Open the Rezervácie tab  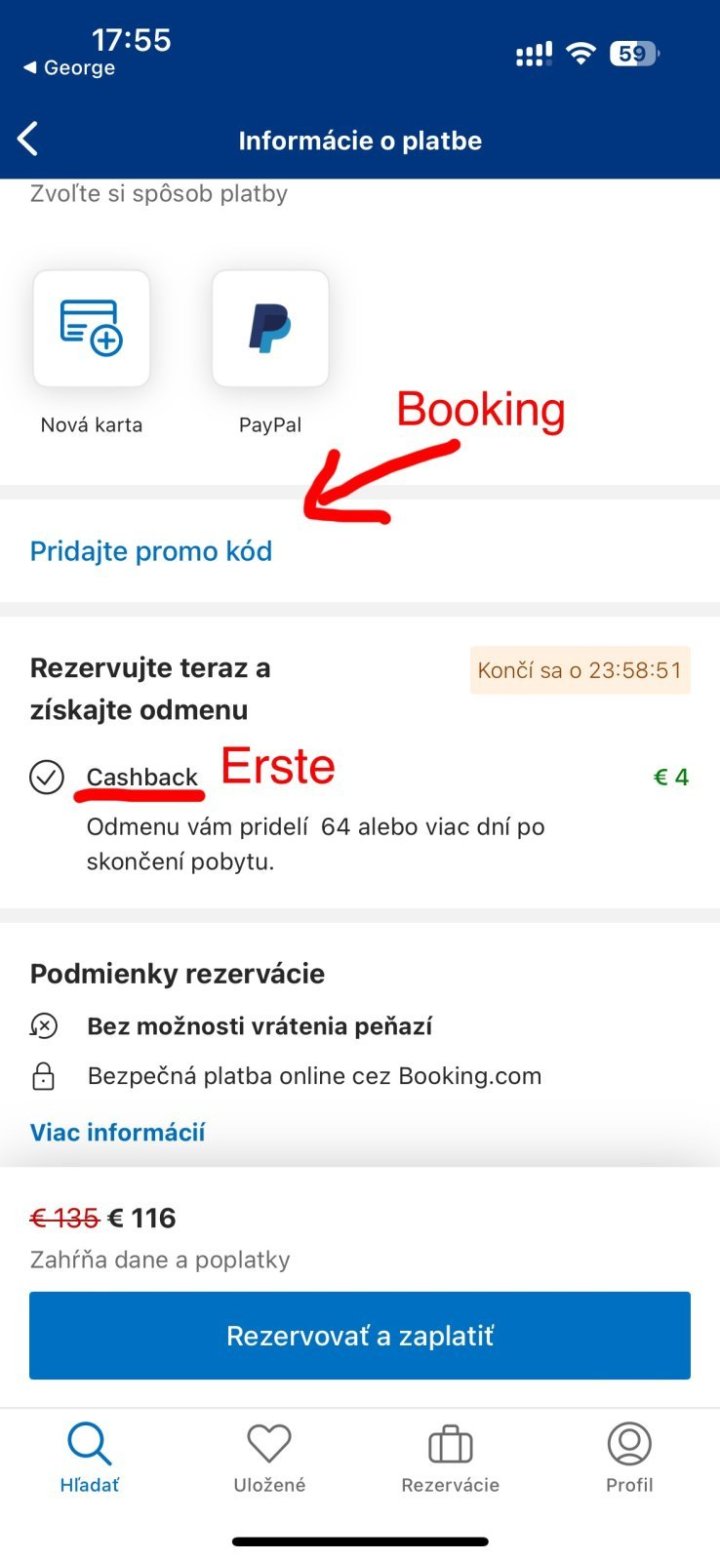click(x=450, y=1458)
